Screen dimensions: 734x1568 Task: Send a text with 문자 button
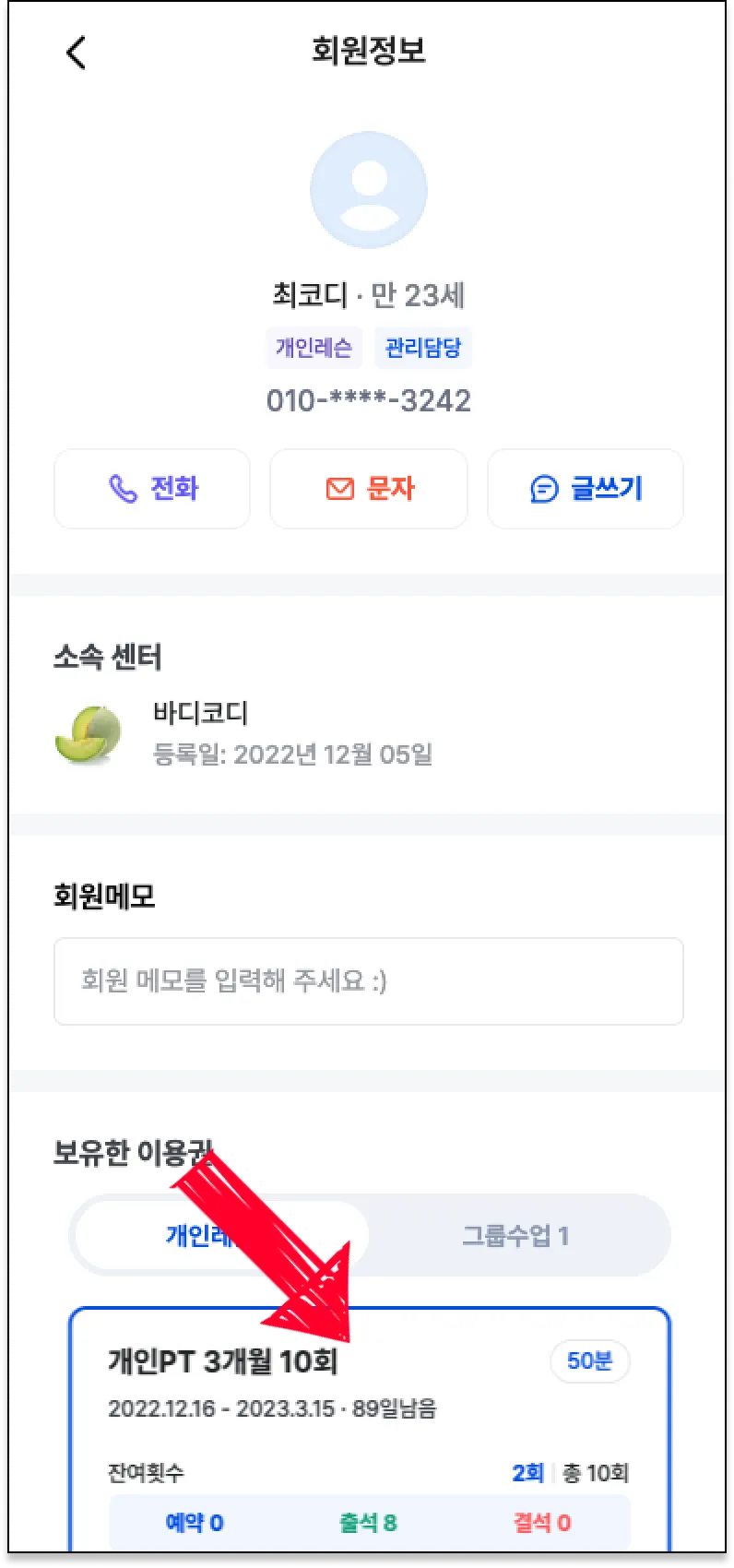click(x=369, y=489)
